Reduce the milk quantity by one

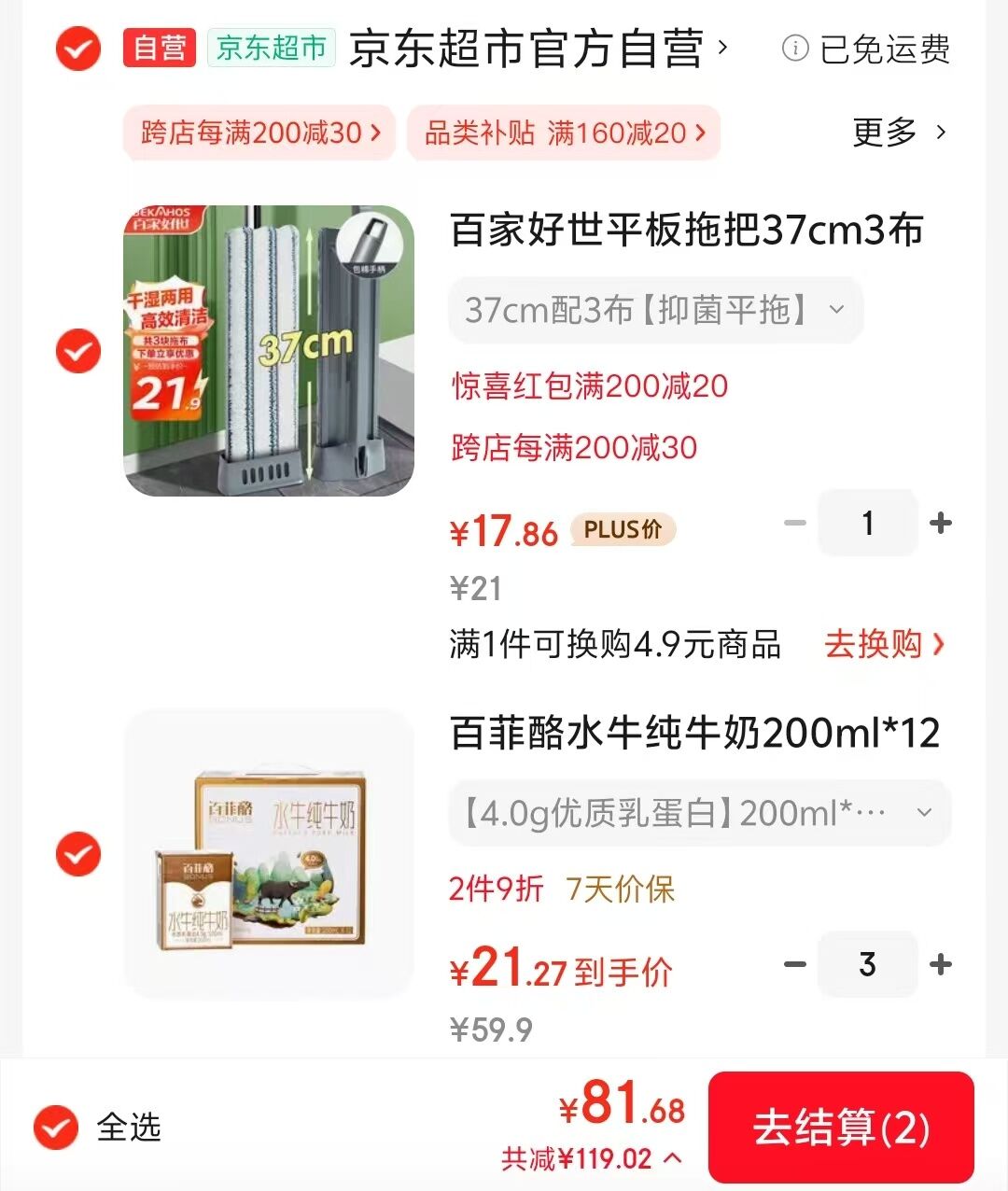(x=794, y=964)
